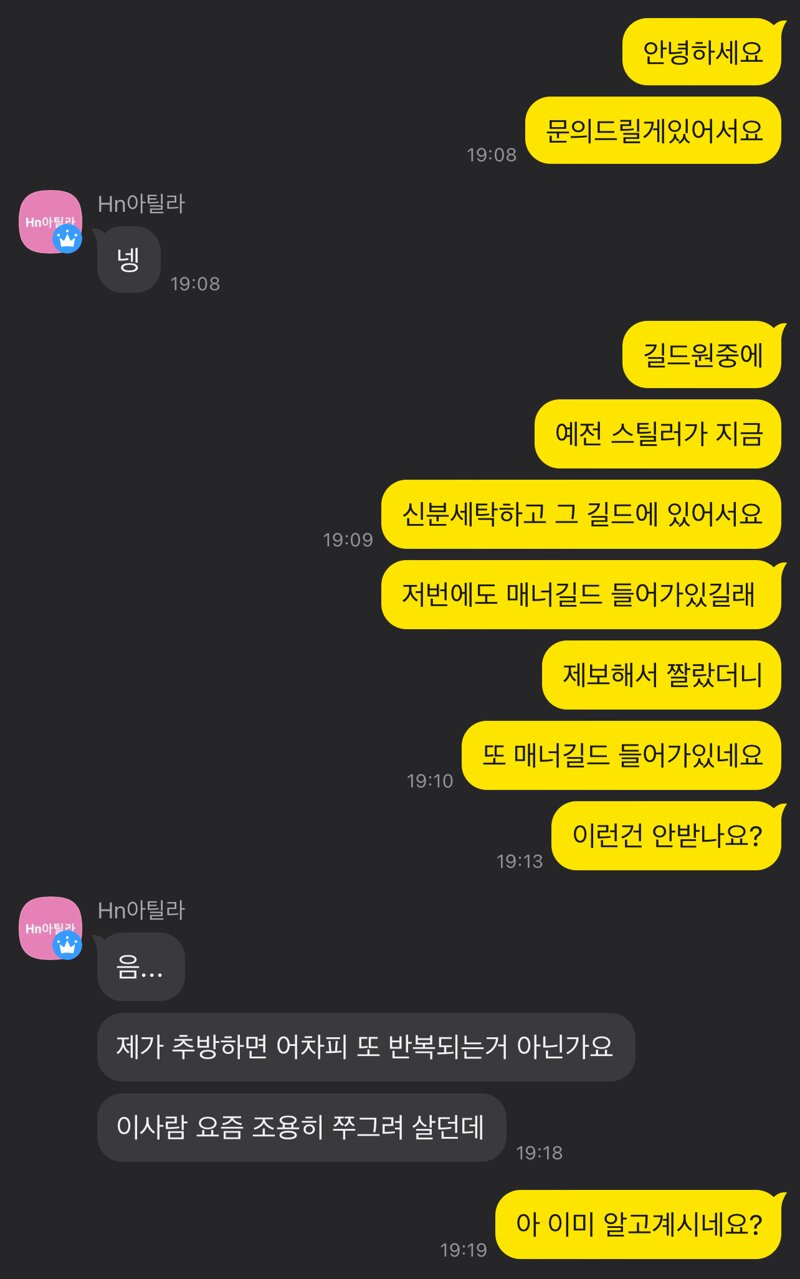Open Hn아틸라's profile picture beside the 넹 message
This screenshot has height=1279, width=800.
pyautogui.click(x=50, y=221)
